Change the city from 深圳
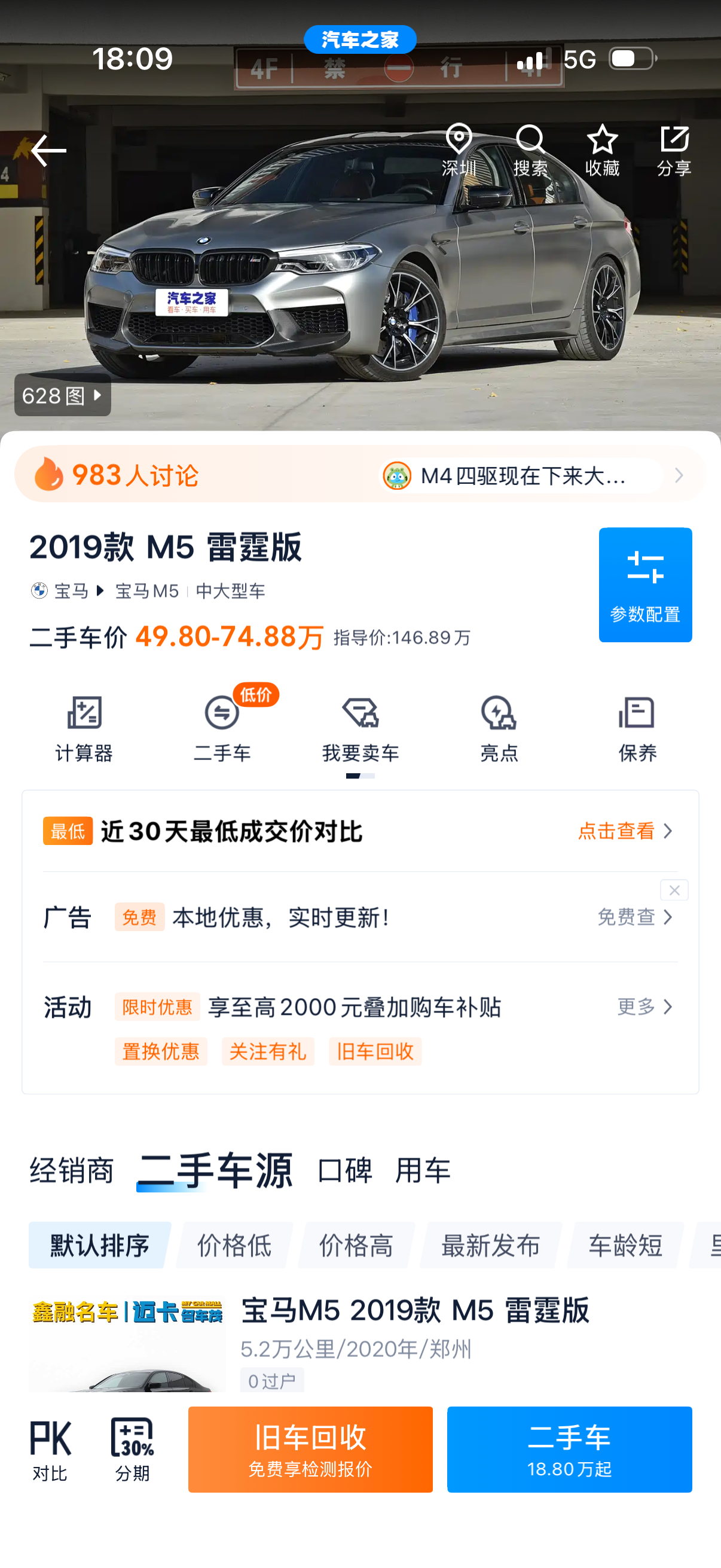This screenshot has height=1568, width=721. click(459, 150)
